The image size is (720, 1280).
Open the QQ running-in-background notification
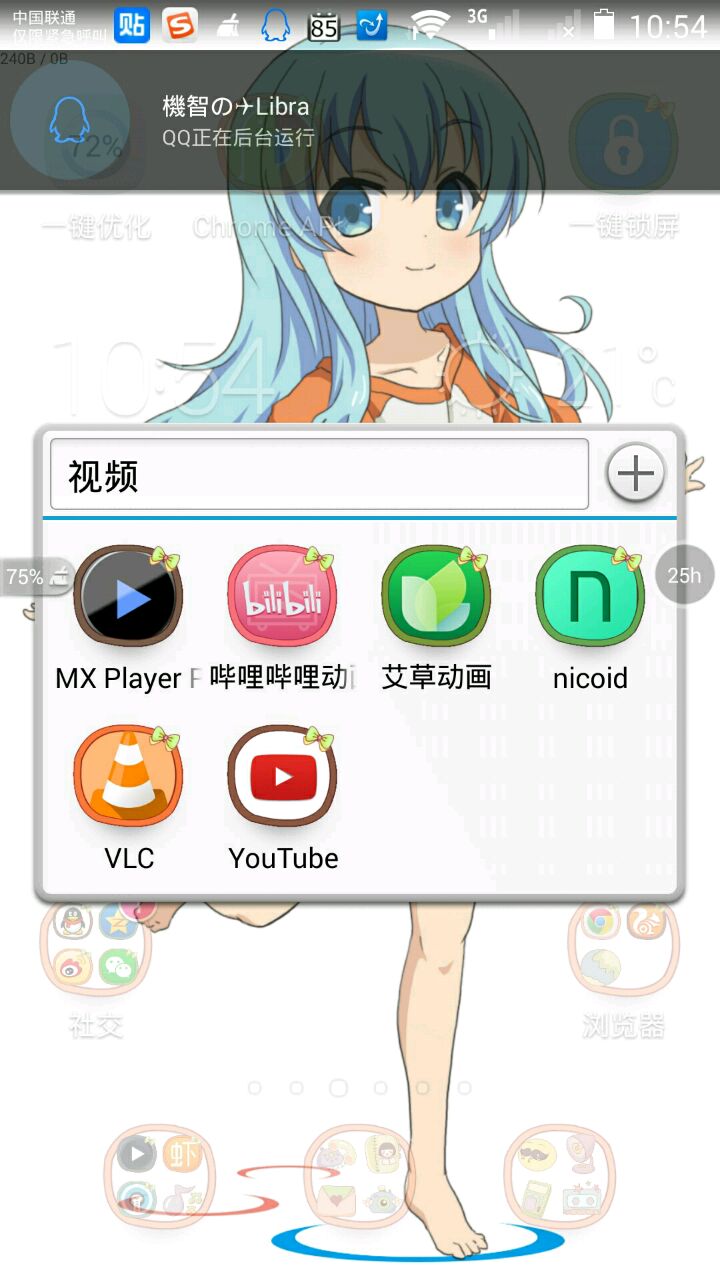tap(360, 120)
